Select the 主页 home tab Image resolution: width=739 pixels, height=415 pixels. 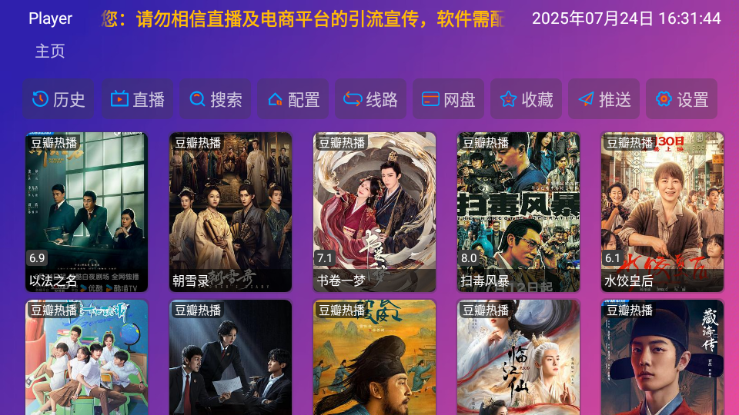click(50, 51)
